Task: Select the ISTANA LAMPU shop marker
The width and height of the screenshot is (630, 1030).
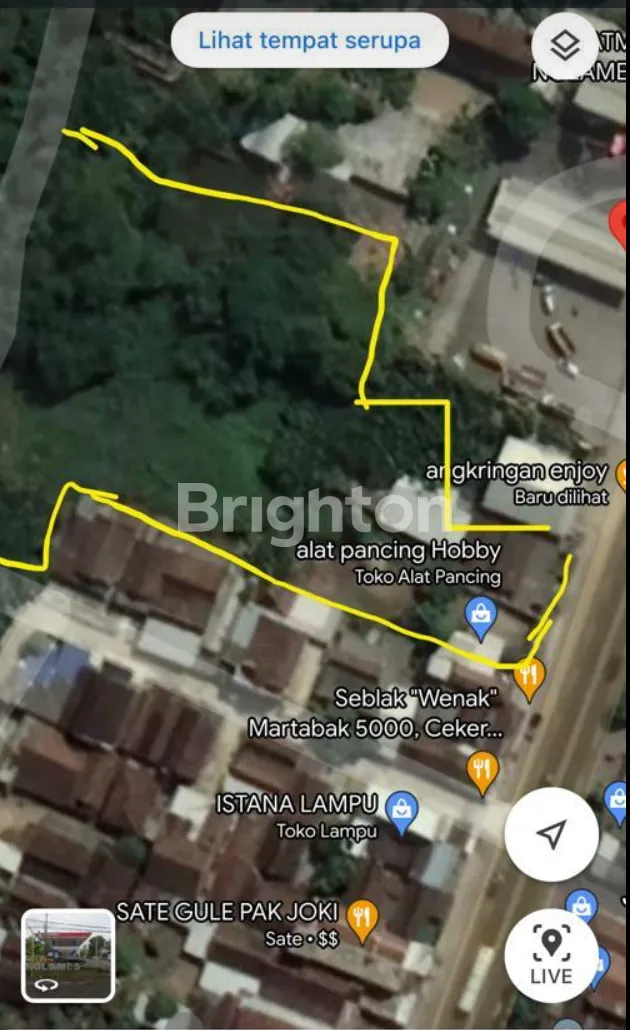Action: point(401,806)
